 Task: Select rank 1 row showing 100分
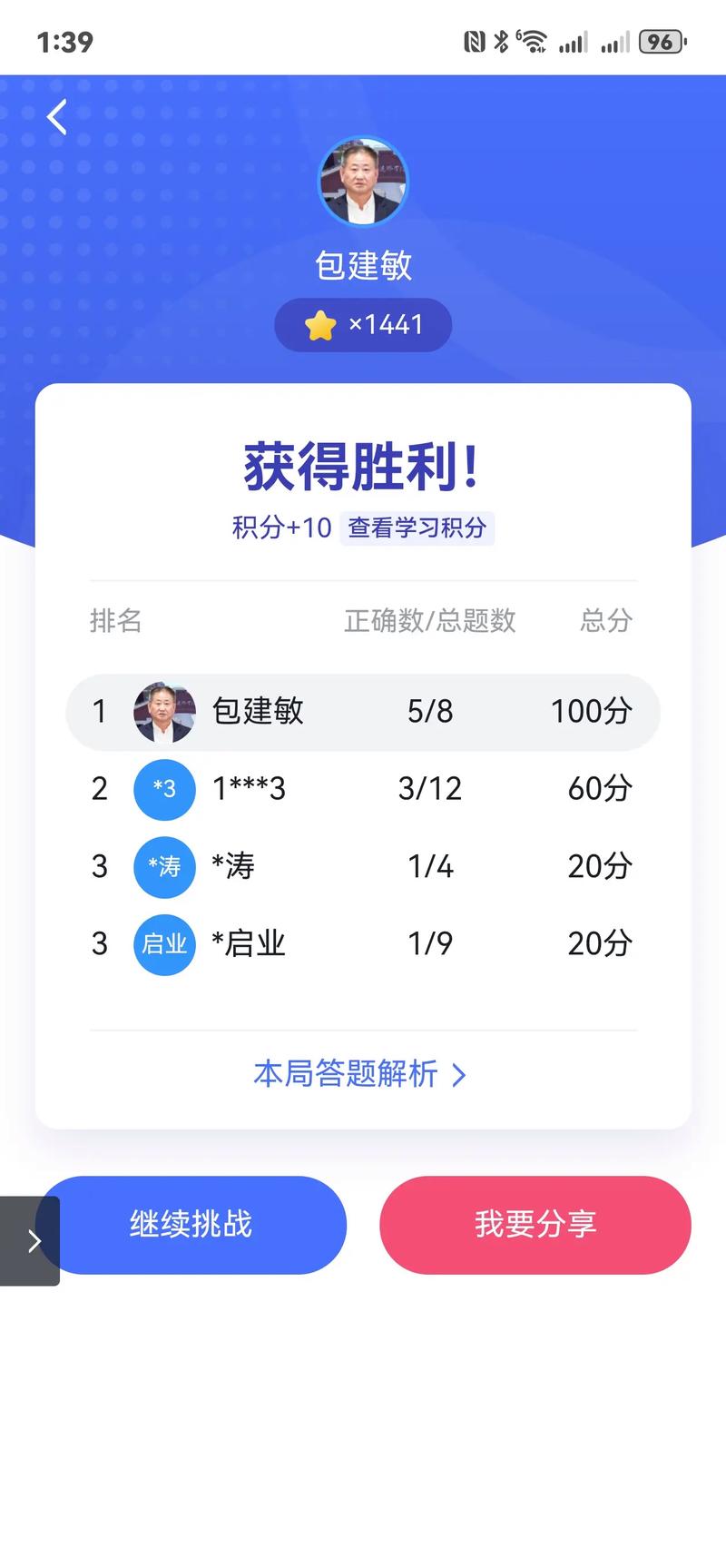coord(363,712)
